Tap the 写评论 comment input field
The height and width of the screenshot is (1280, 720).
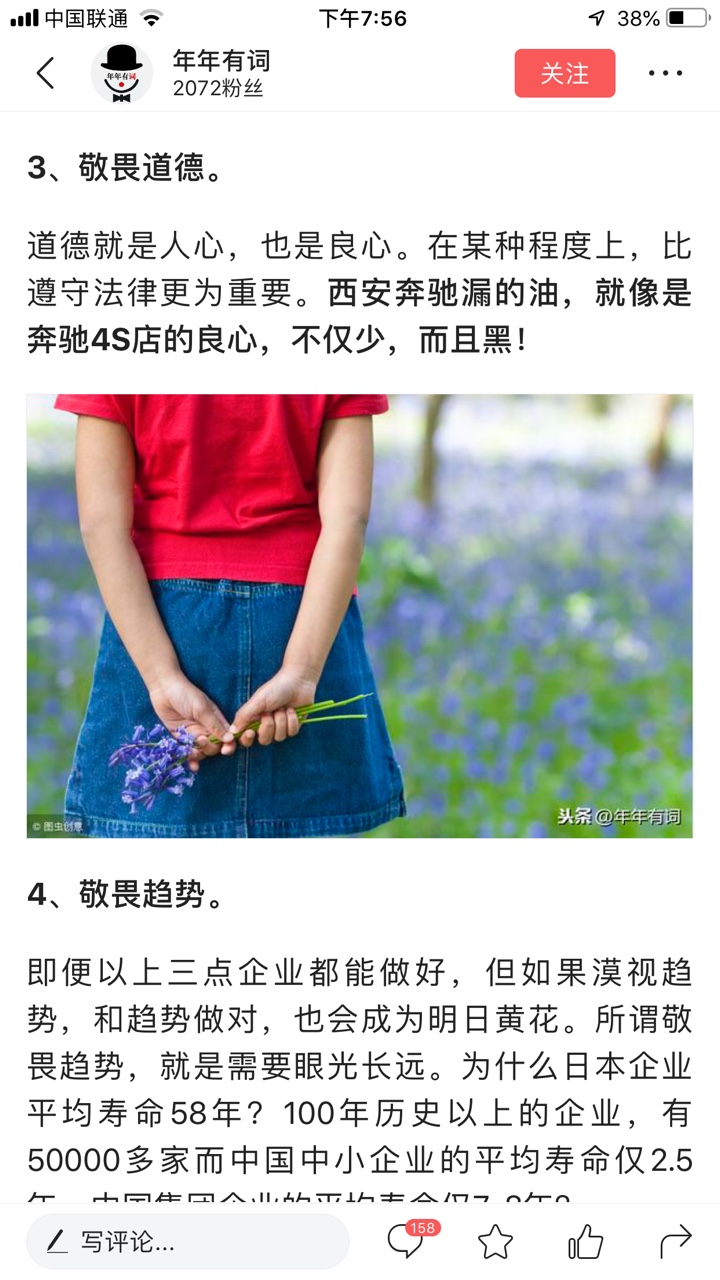(188, 1242)
